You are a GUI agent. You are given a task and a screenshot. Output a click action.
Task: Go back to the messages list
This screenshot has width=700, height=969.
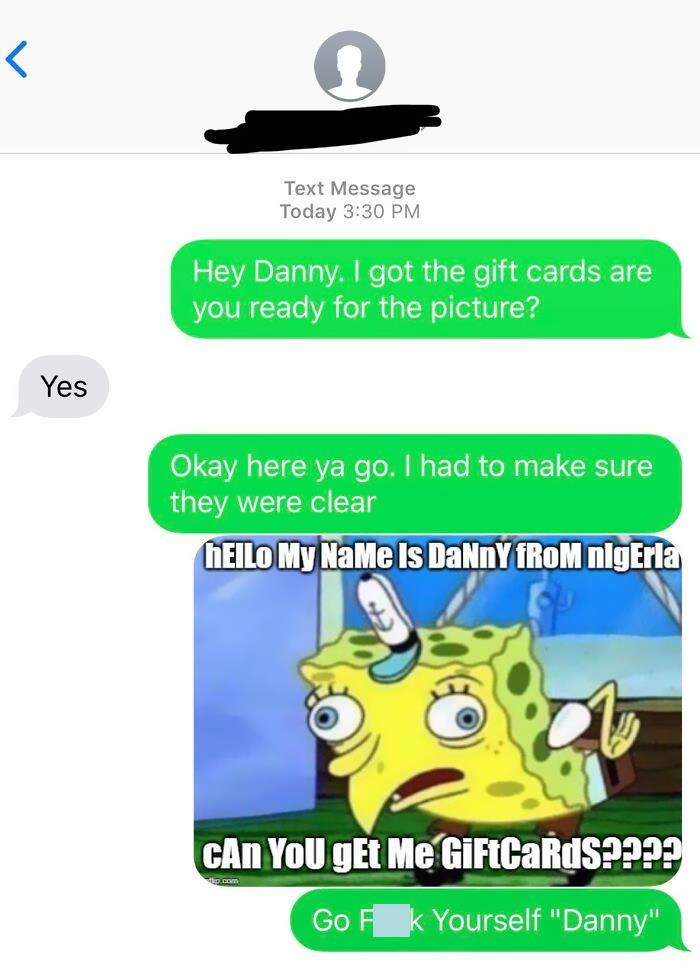17,60
